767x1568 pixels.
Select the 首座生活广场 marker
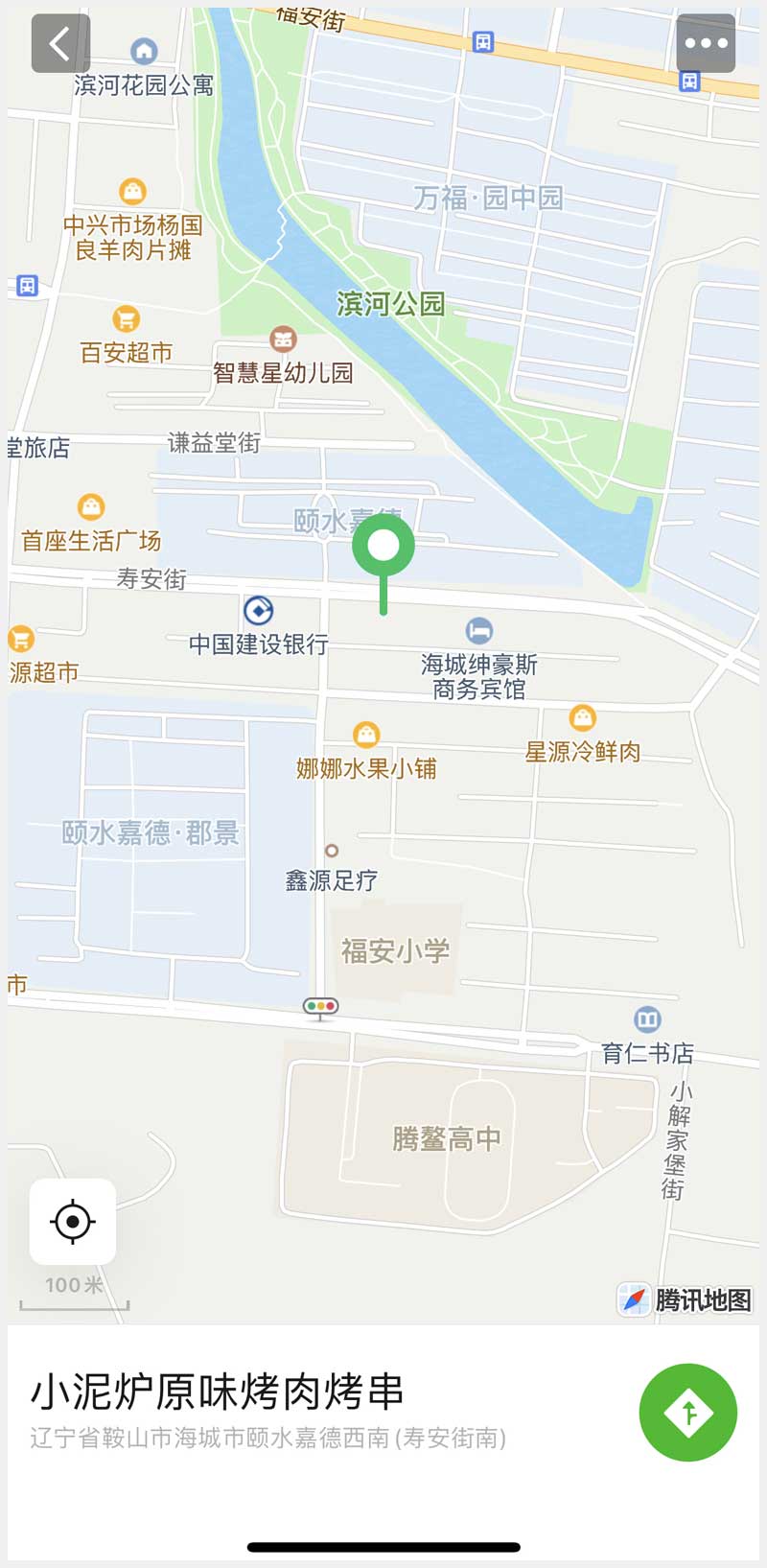[91, 506]
